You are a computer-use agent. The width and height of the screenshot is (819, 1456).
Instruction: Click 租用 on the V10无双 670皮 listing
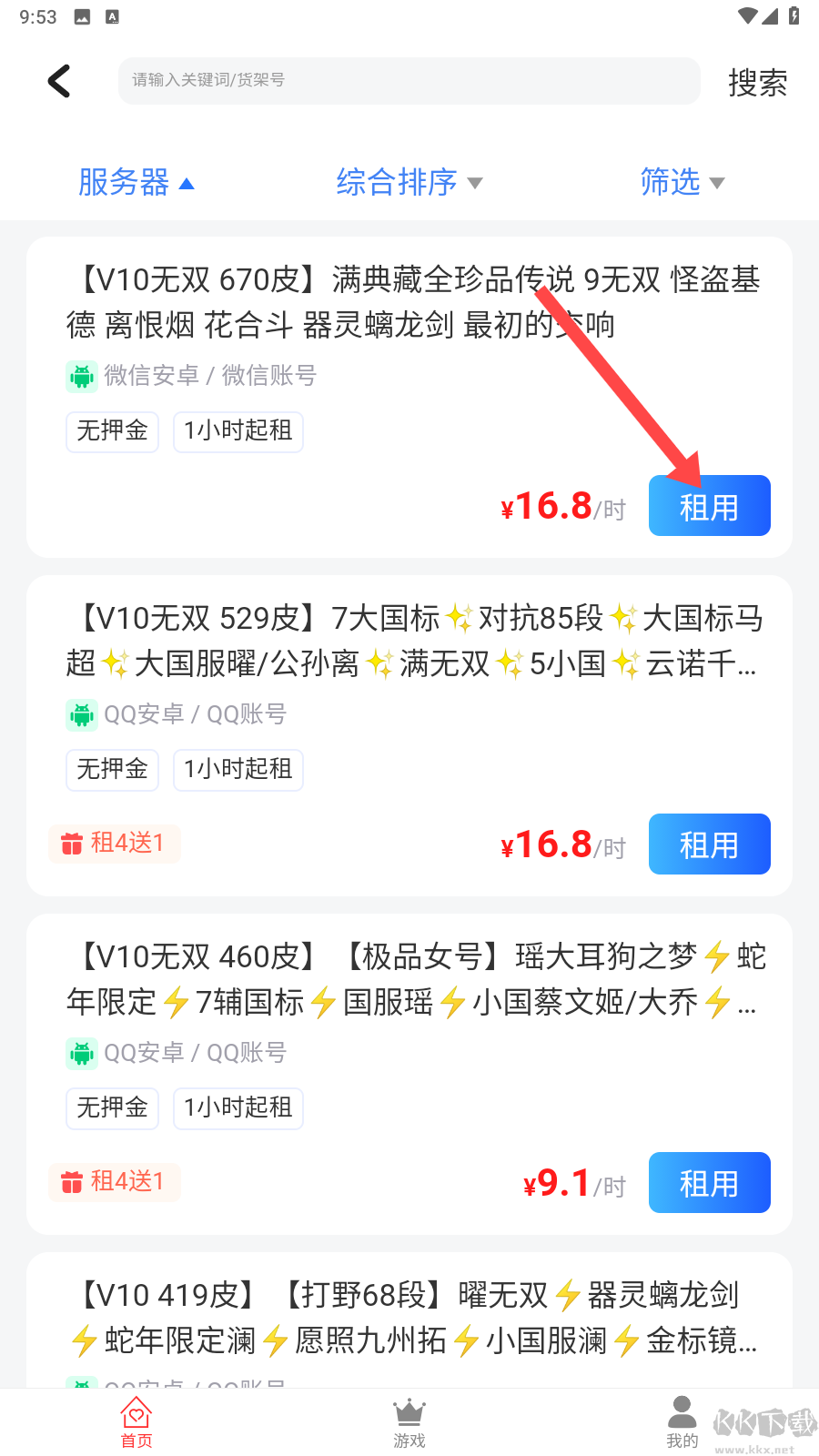[x=709, y=505]
